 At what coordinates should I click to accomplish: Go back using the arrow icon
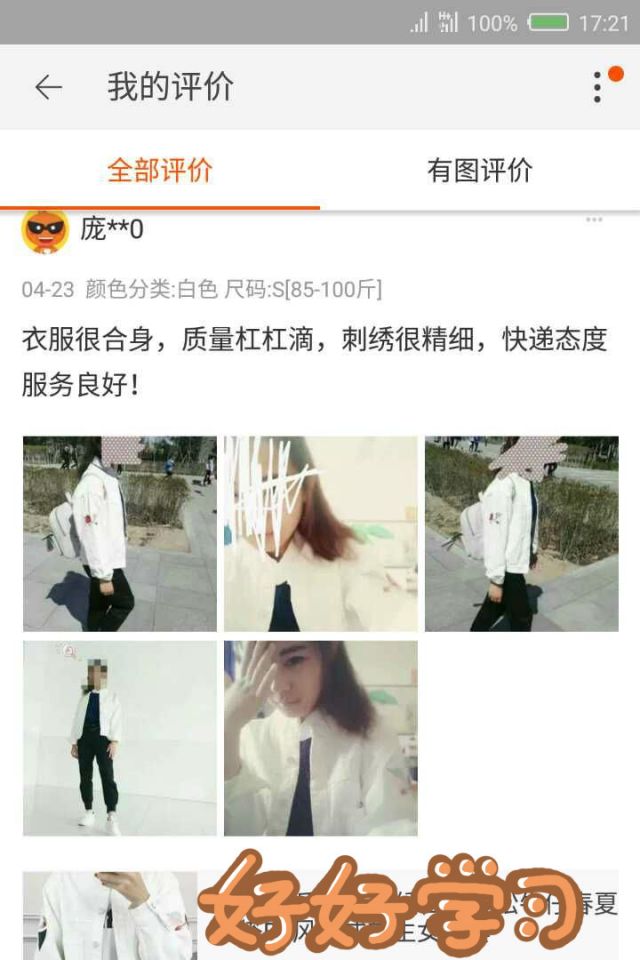pos(48,88)
